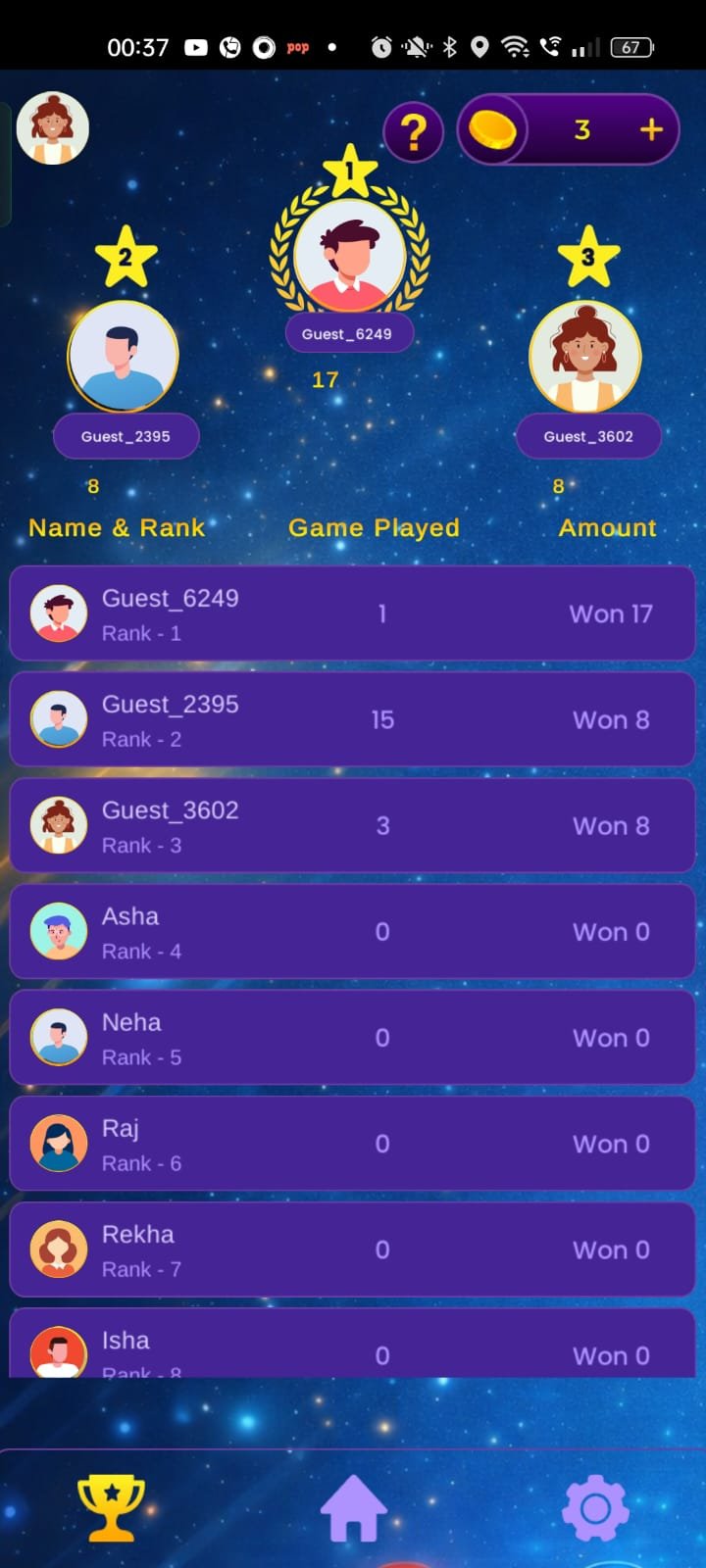Click the Won 17 amount for Guest_6249
The width and height of the screenshot is (706, 1568).
[610, 612]
